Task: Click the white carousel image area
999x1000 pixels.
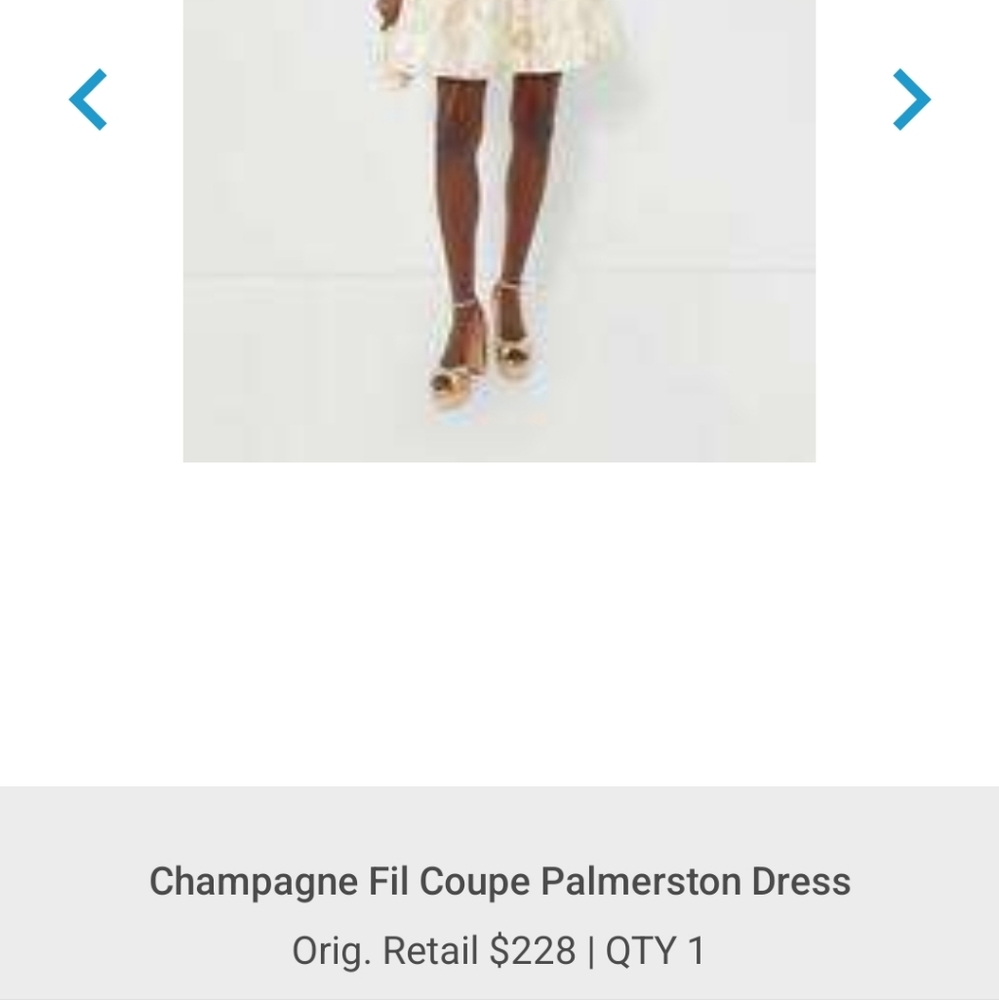Action: tap(499, 230)
